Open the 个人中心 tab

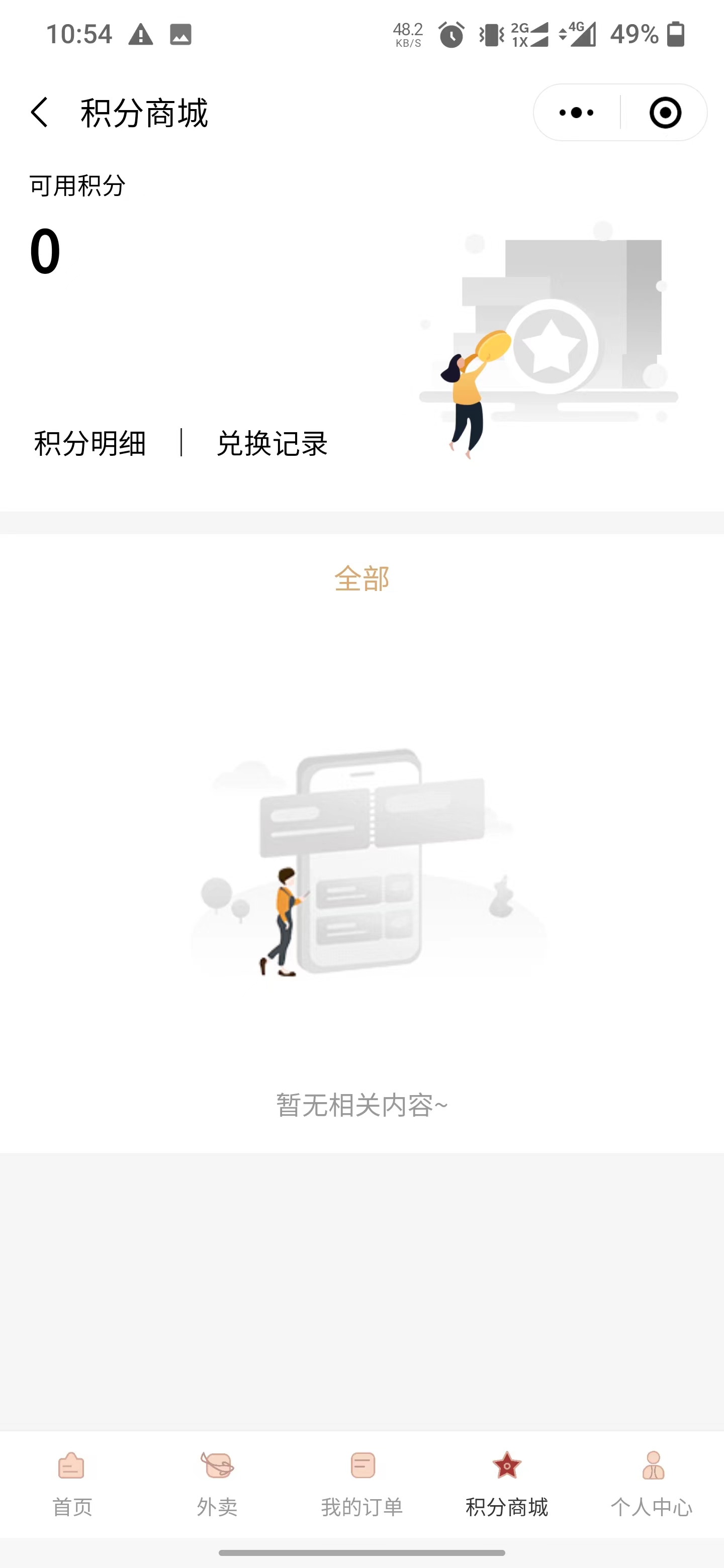pyautogui.click(x=652, y=1484)
